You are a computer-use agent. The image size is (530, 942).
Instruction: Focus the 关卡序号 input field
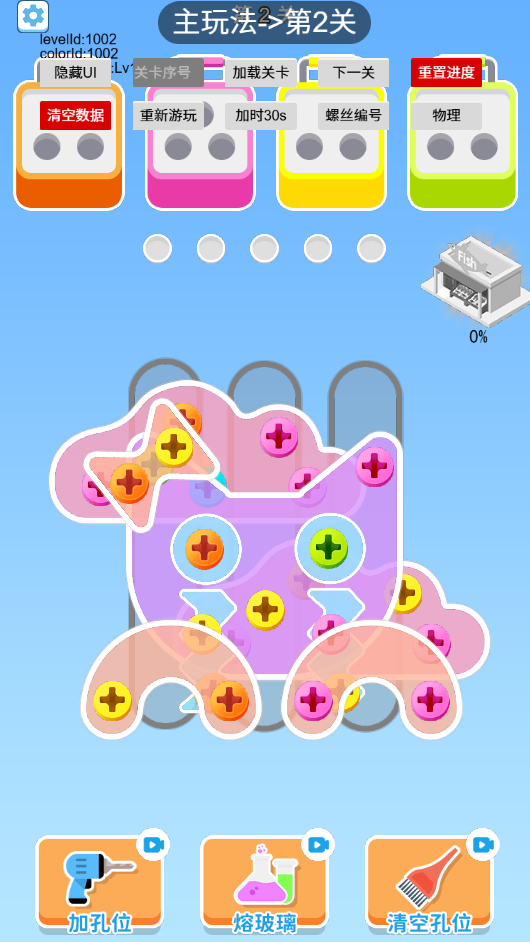168,73
